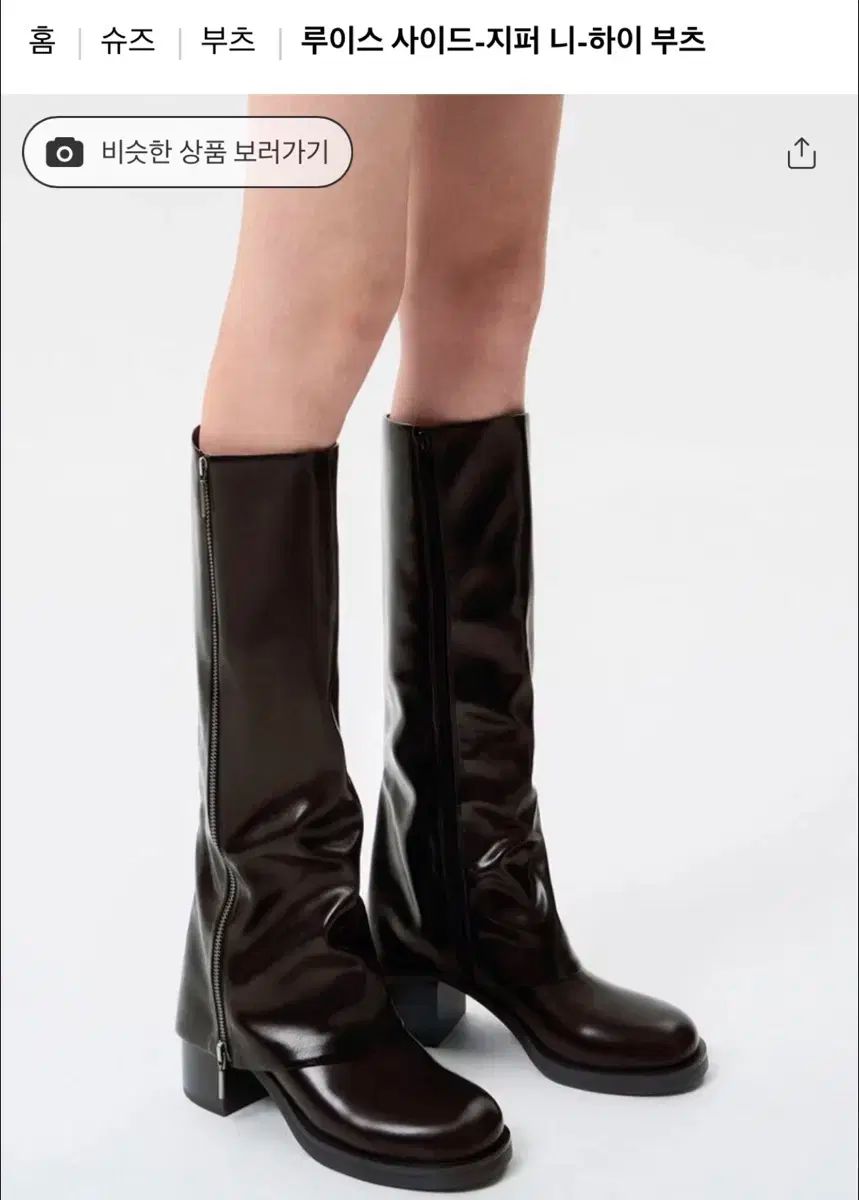Open the 슈즈 breadcrumb category

pos(128,41)
